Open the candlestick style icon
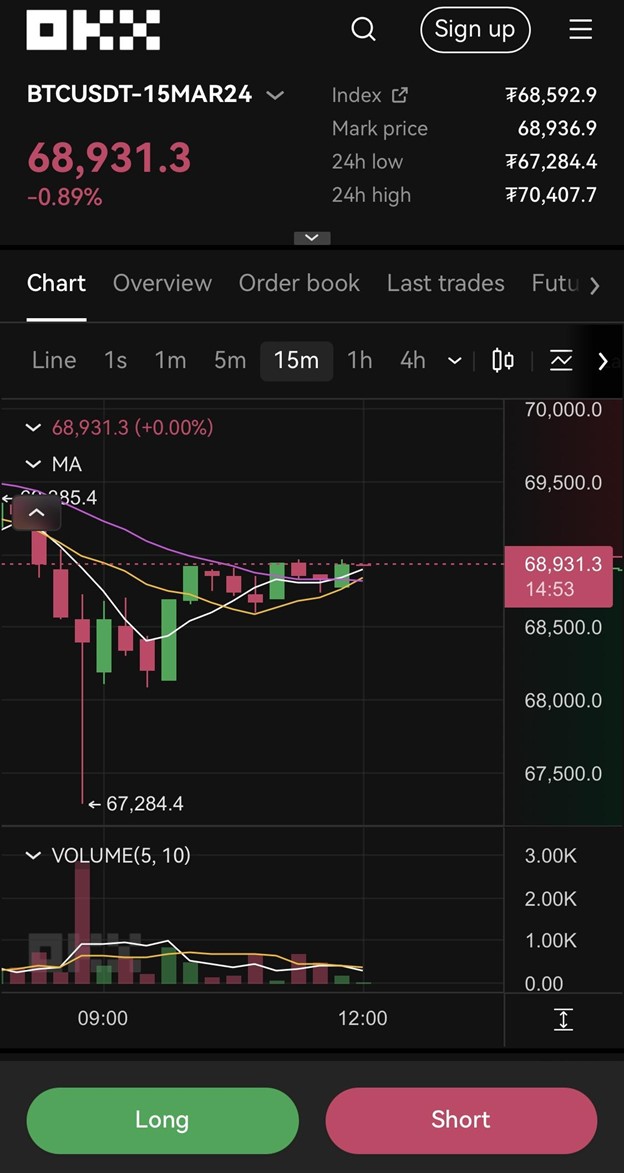This screenshot has height=1173, width=624. [x=503, y=361]
